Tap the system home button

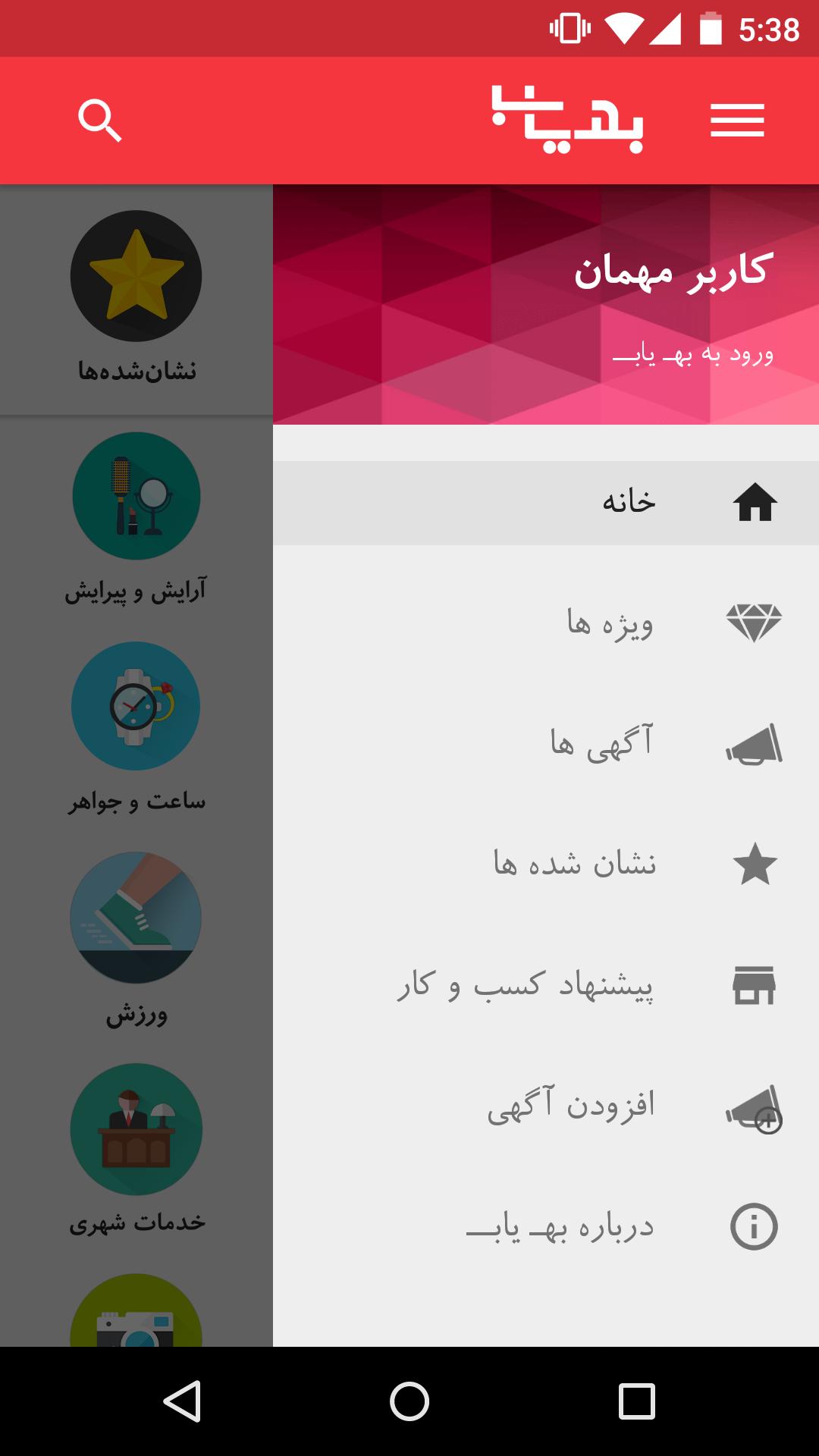[x=409, y=1401]
